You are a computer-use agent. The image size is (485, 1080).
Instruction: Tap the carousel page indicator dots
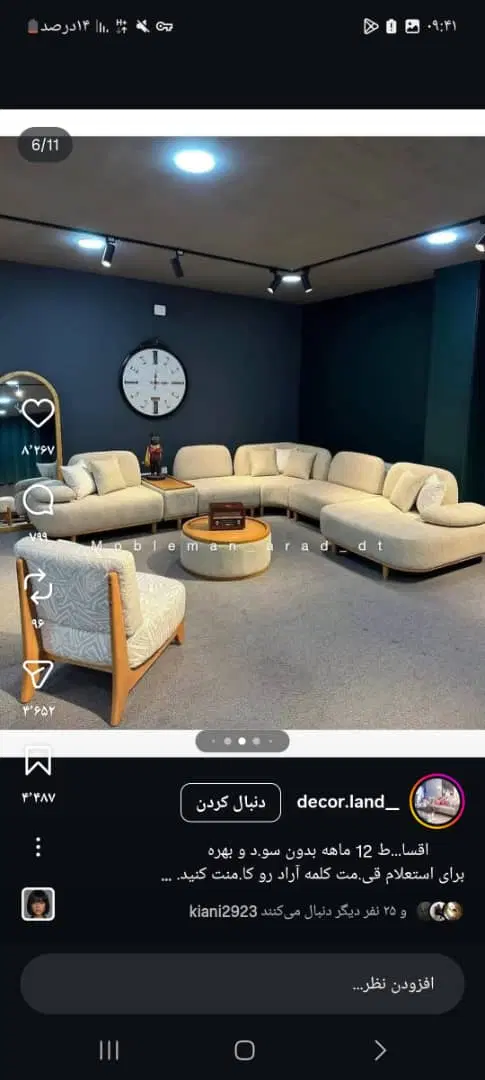click(242, 741)
